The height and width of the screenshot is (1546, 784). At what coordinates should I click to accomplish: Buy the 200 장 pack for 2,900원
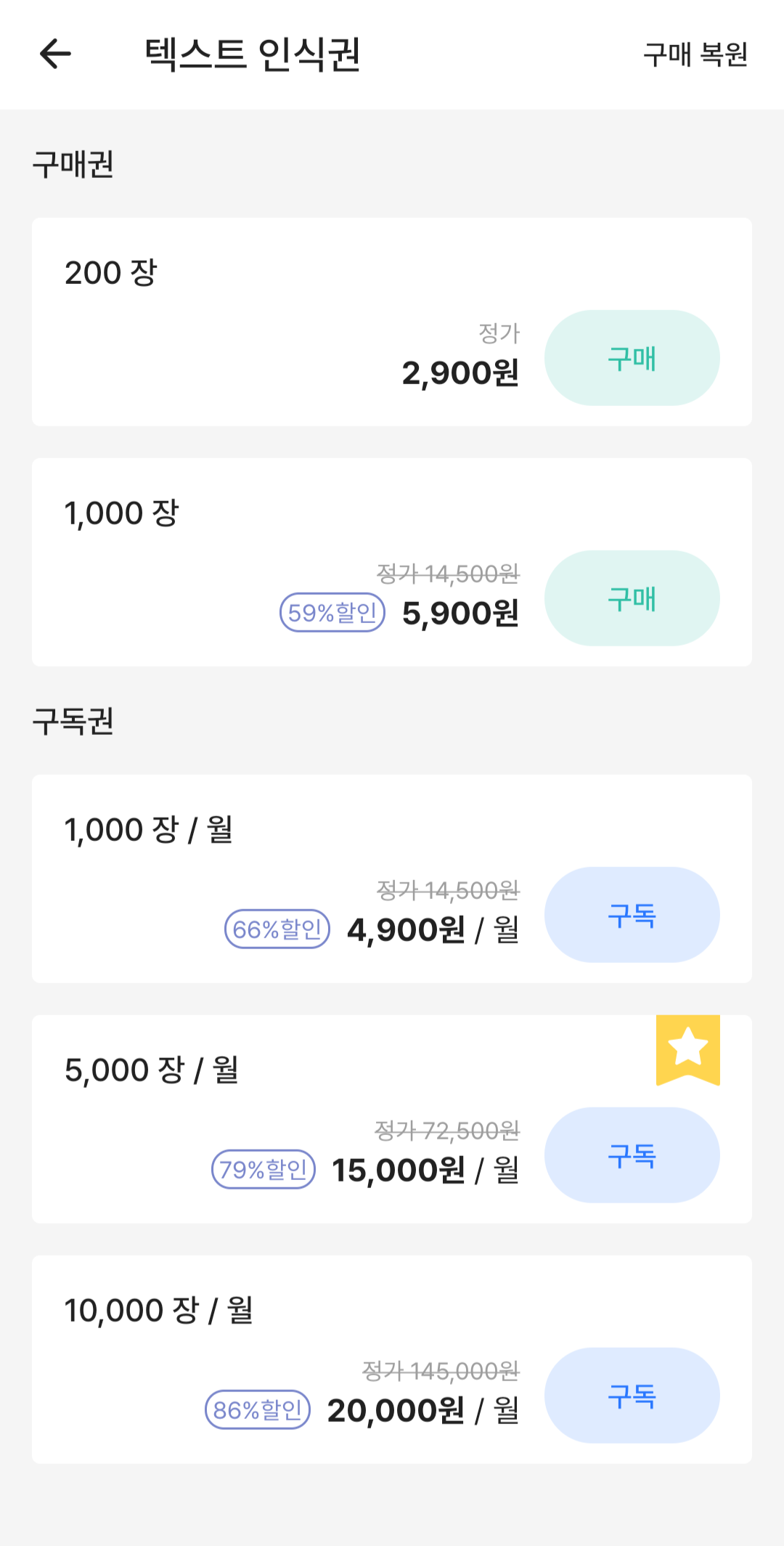632,358
